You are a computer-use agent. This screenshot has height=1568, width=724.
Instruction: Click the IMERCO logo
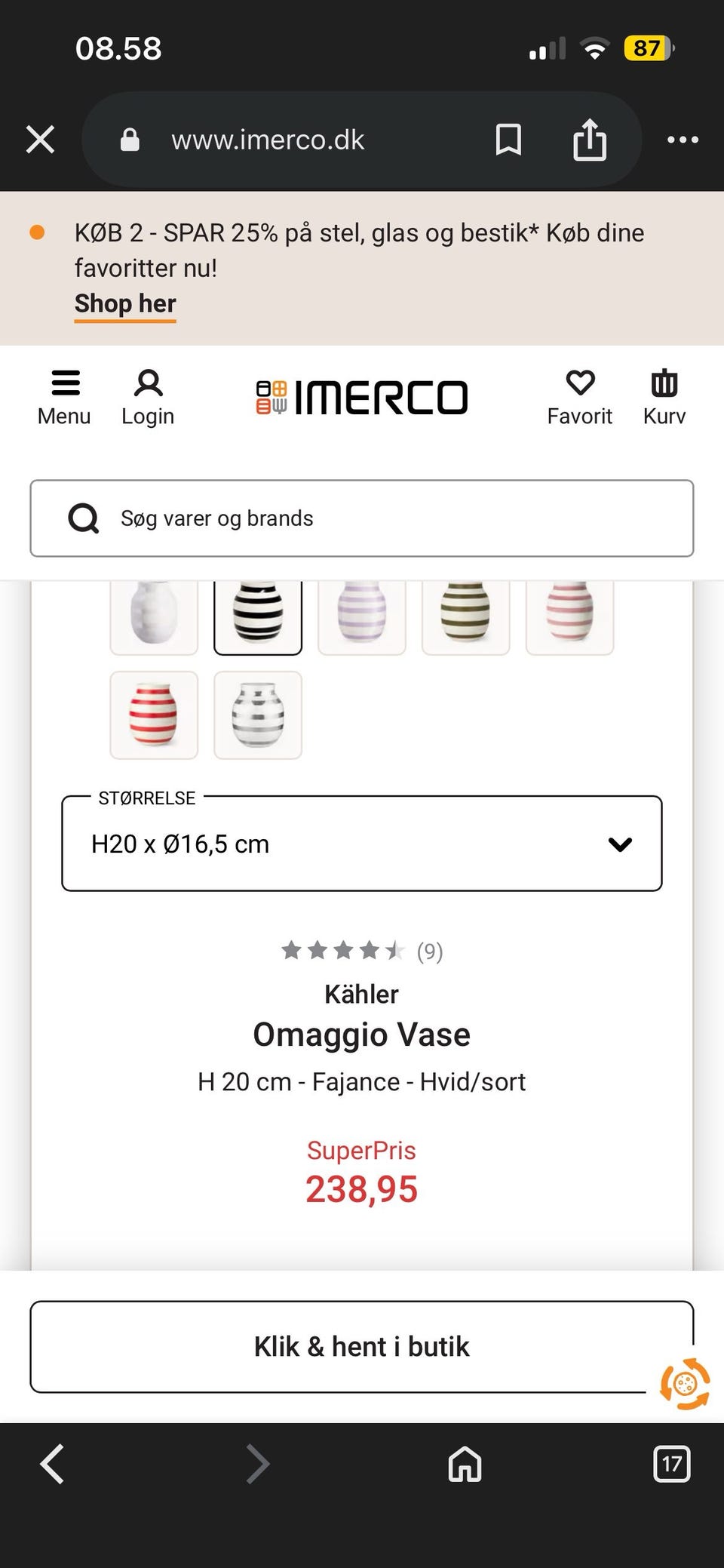(x=362, y=395)
